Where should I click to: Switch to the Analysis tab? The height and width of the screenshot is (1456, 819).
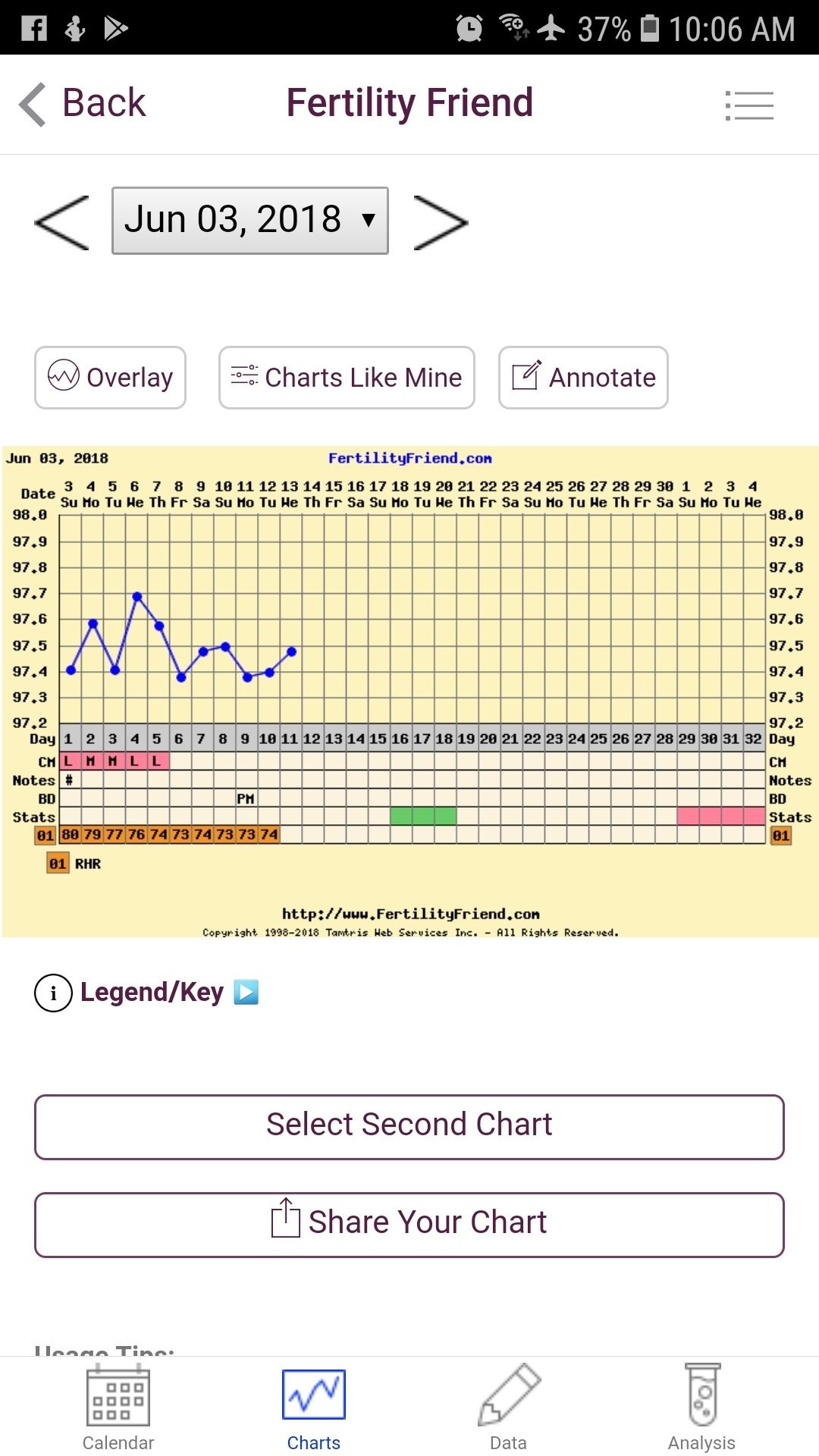click(701, 1407)
